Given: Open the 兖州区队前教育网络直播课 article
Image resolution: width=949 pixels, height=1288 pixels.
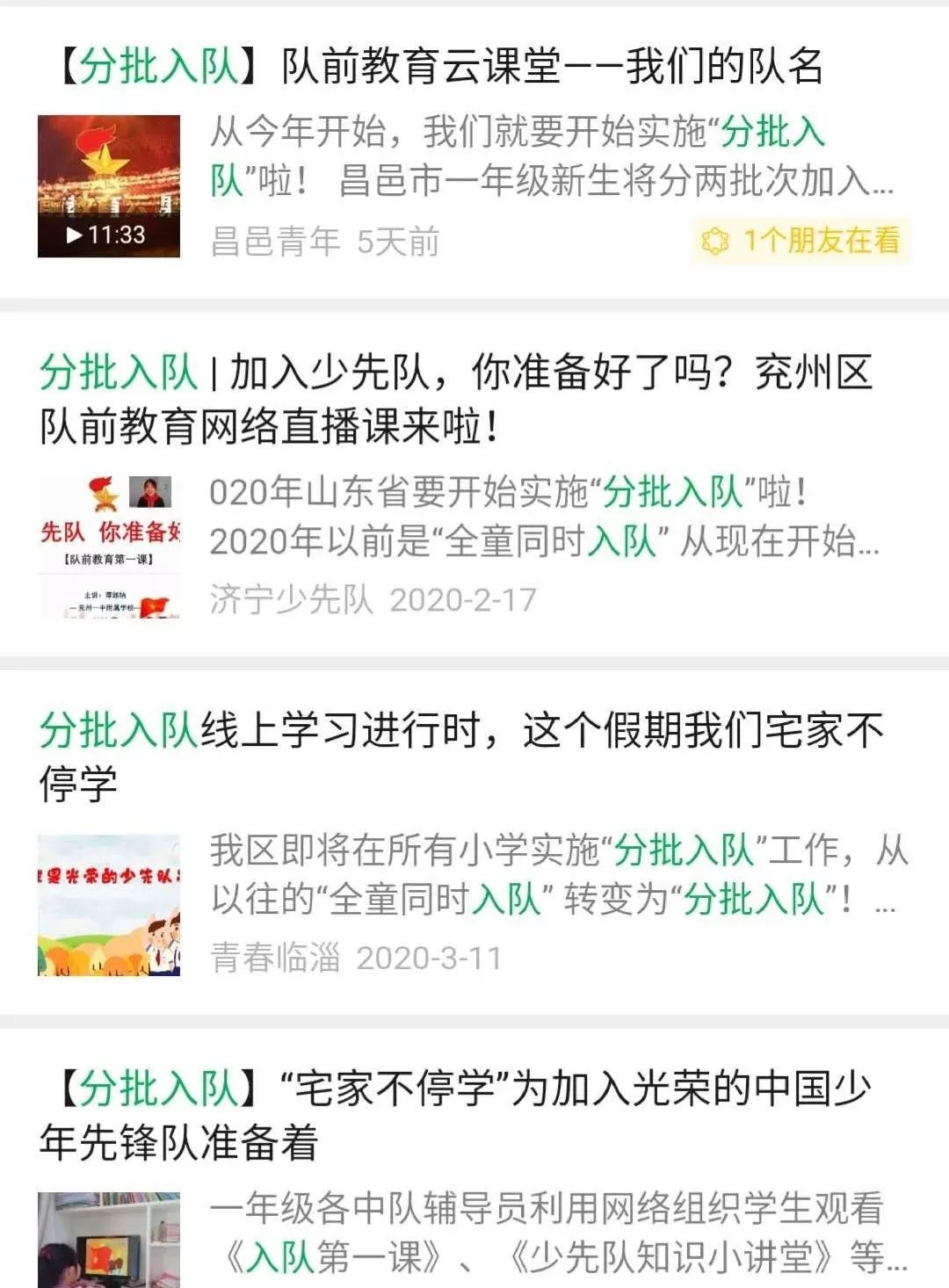Looking at the screenshot, I should 455,399.
